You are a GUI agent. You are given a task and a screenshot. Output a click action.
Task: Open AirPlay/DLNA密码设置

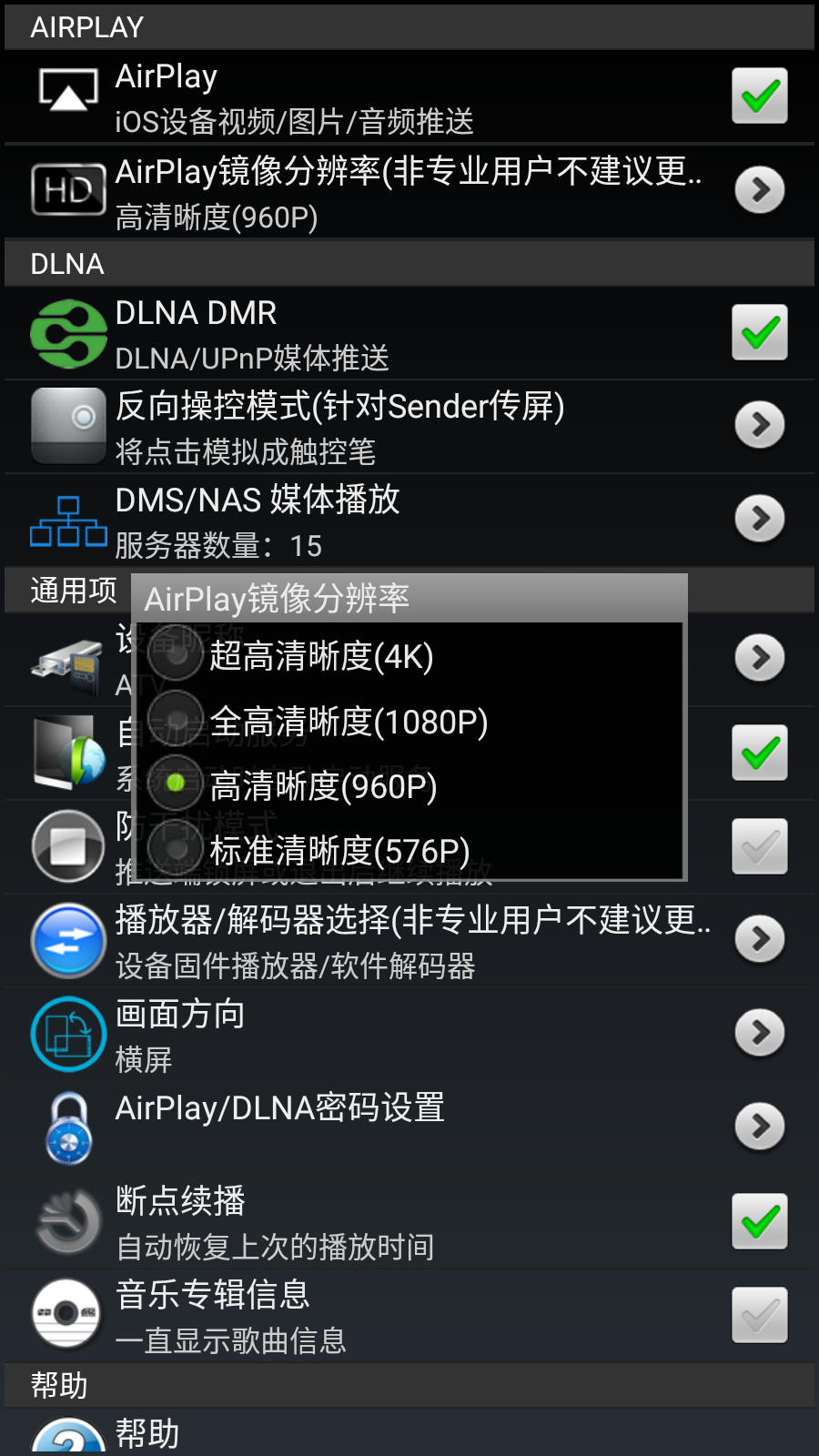[x=409, y=1128]
